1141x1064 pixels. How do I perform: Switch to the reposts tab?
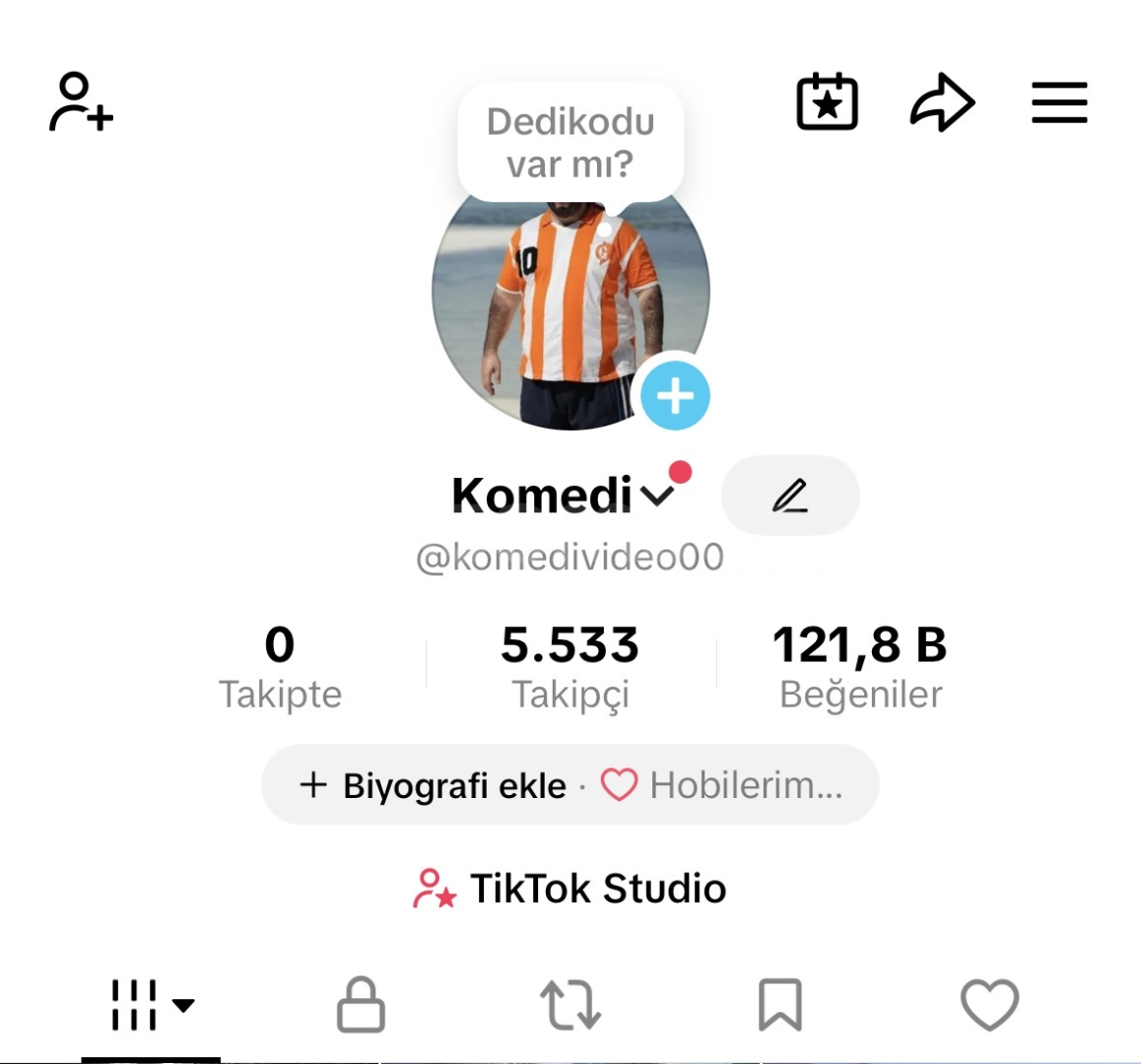pyautogui.click(x=570, y=1005)
